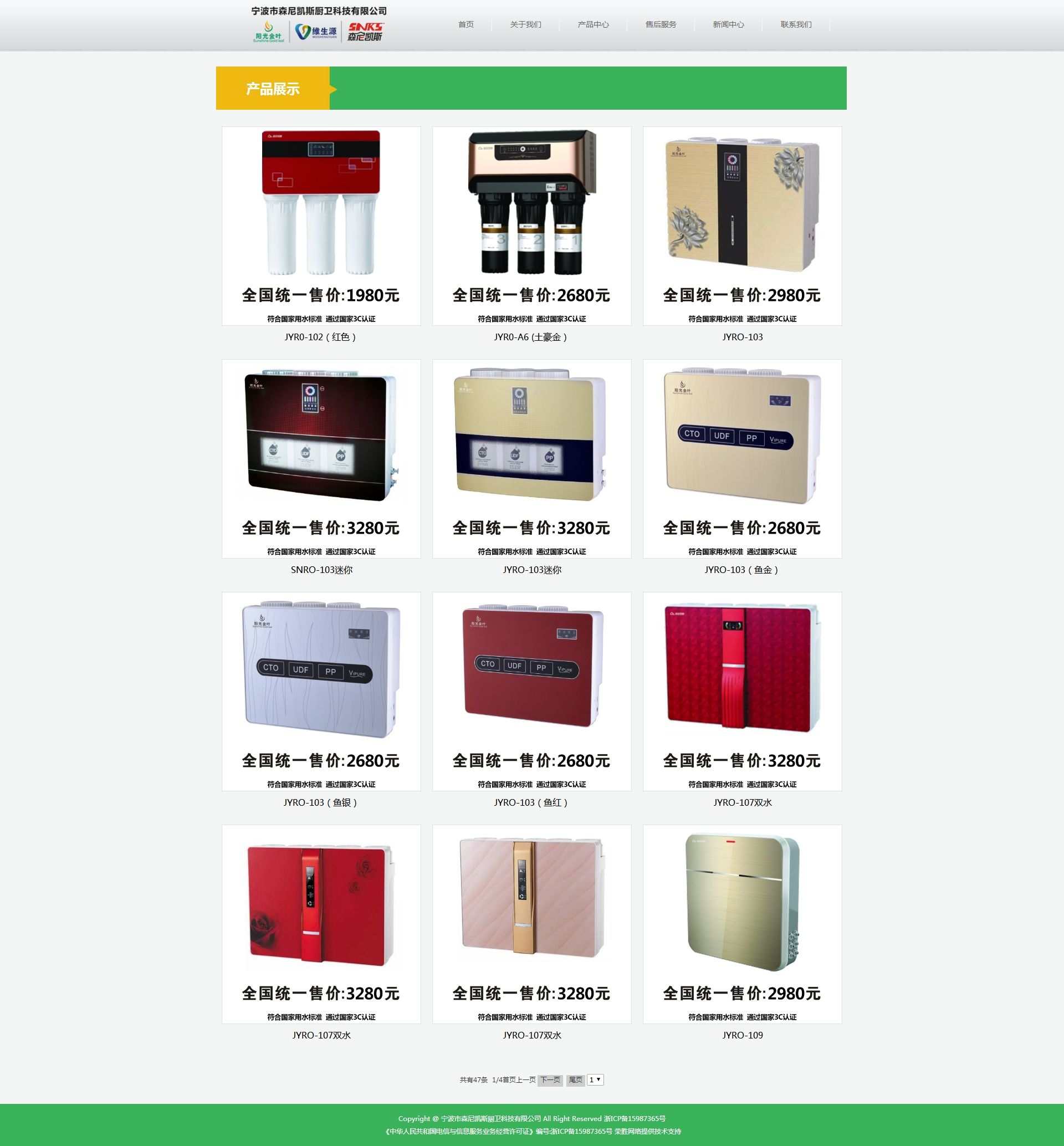Viewport: 1064px width, 1146px height.
Task: Select the JYRO-103迷你 product
Action: pyautogui.click(x=531, y=458)
